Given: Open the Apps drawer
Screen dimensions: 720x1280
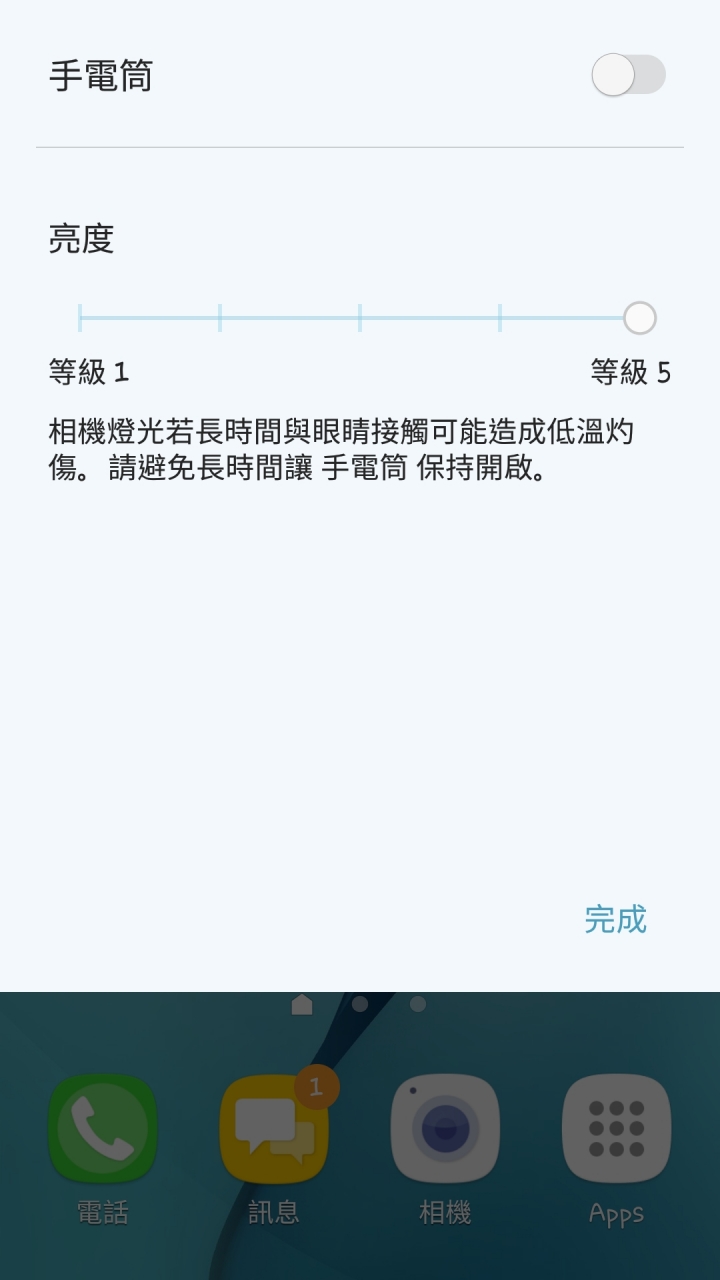Looking at the screenshot, I should click(616, 1129).
